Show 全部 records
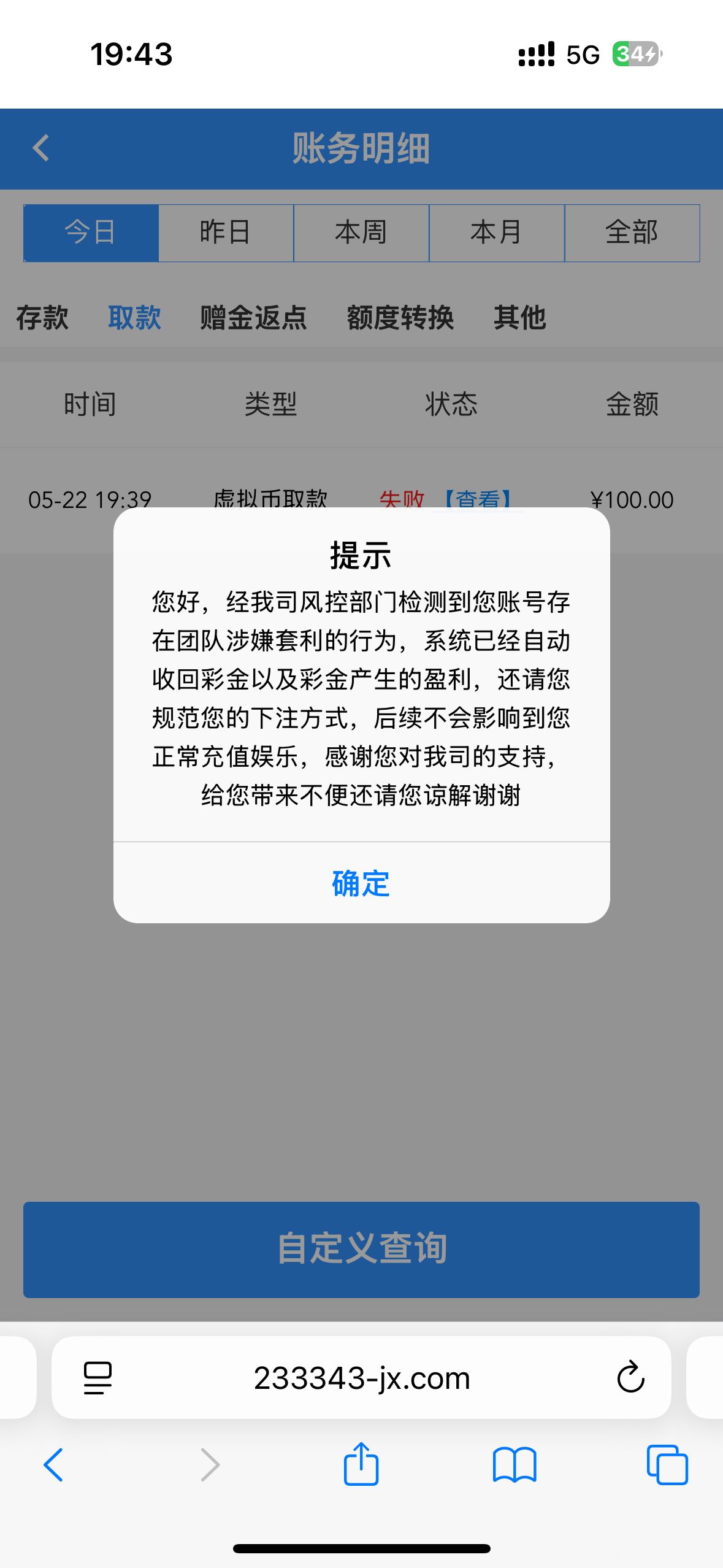The height and width of the screenshot is (1568, 723). pyautogui.click(x=632, y=233)
